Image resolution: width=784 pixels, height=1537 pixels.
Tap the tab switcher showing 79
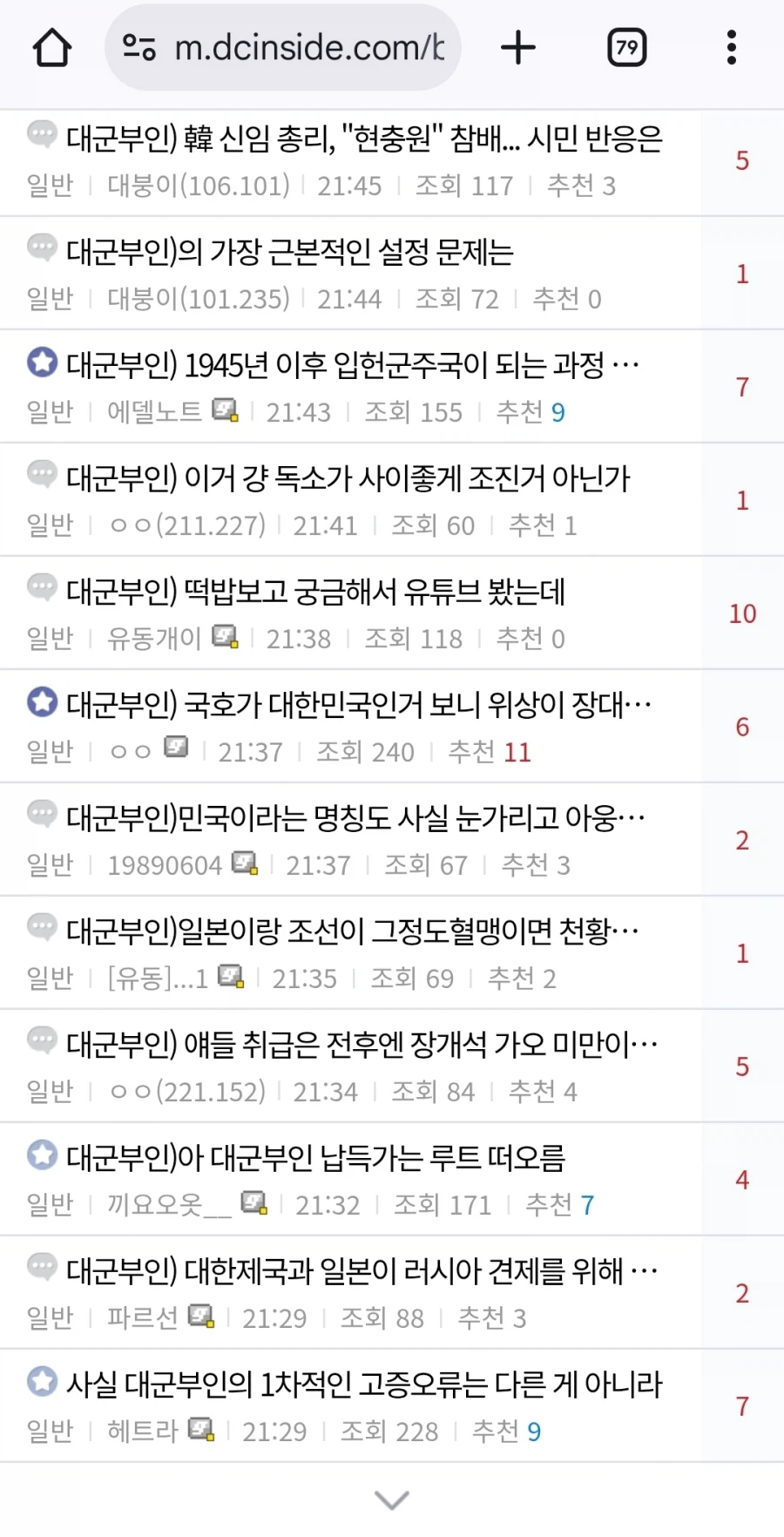[x=626, y=48]
